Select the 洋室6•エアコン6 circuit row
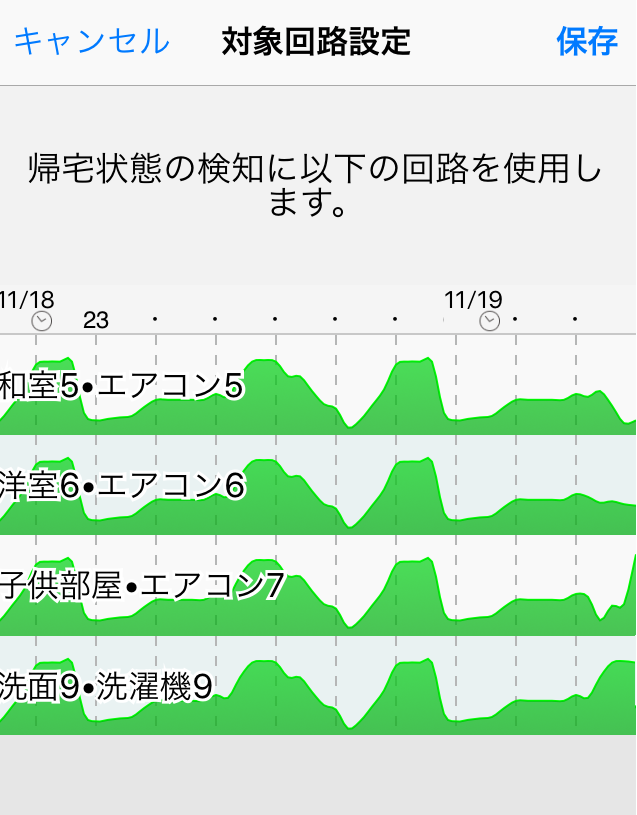Image resolution: width=637 pixels, height=815 pixels. (x=318, y=486)
